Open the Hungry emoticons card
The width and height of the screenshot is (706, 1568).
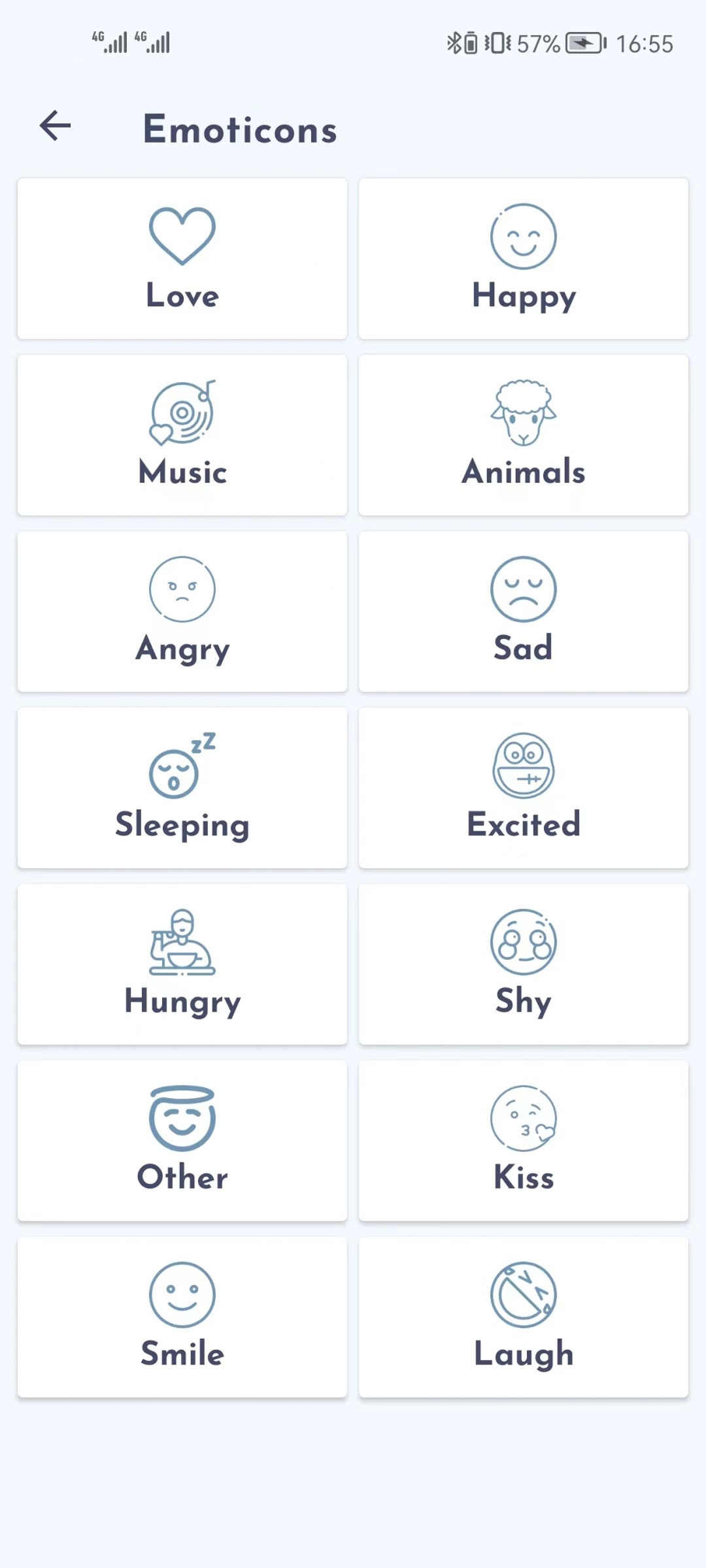click(x=182, y=964)
